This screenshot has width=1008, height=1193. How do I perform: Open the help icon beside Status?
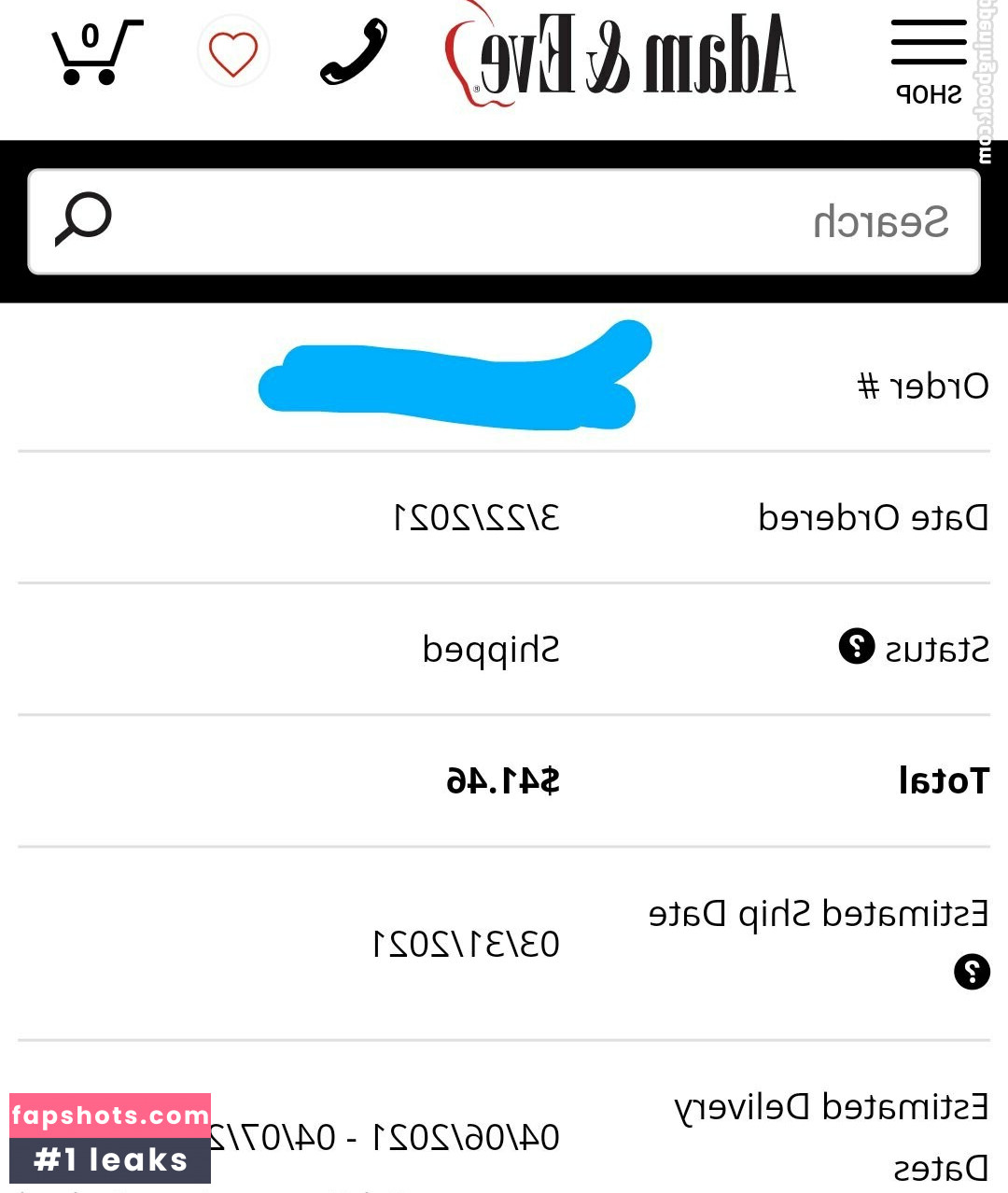point(856,646)
